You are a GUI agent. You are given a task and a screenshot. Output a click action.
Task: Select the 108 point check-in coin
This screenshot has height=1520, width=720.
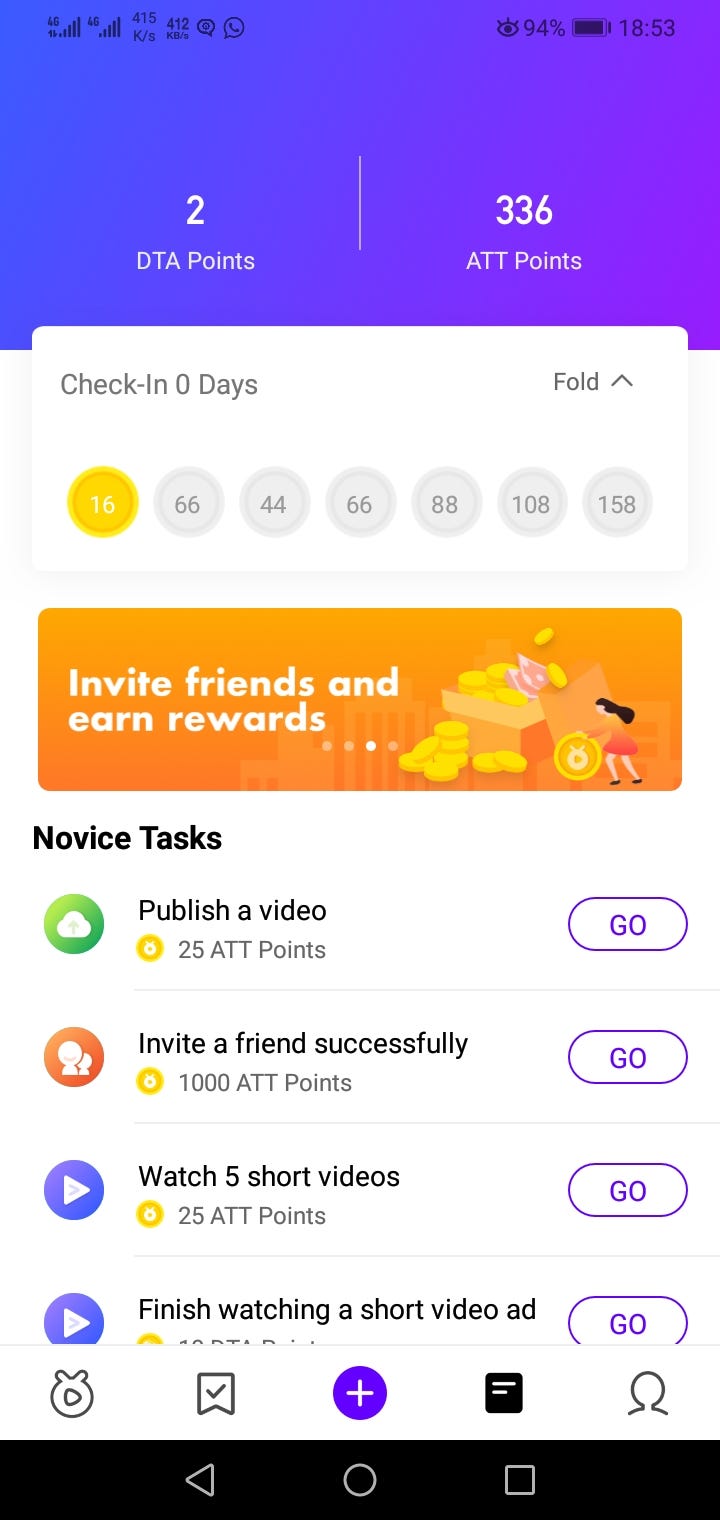pos(531,503)
